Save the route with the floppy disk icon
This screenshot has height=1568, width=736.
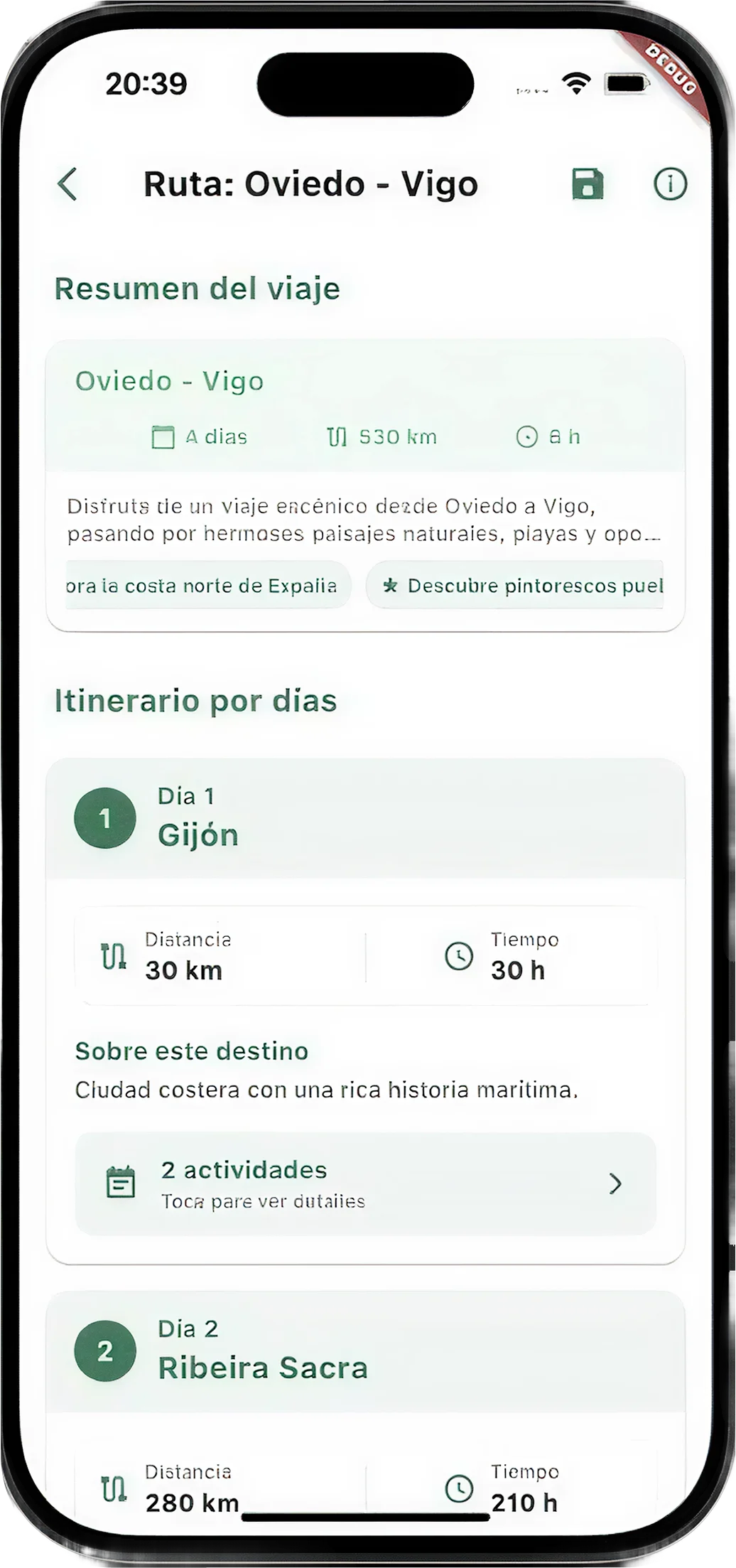coord(588,183)
